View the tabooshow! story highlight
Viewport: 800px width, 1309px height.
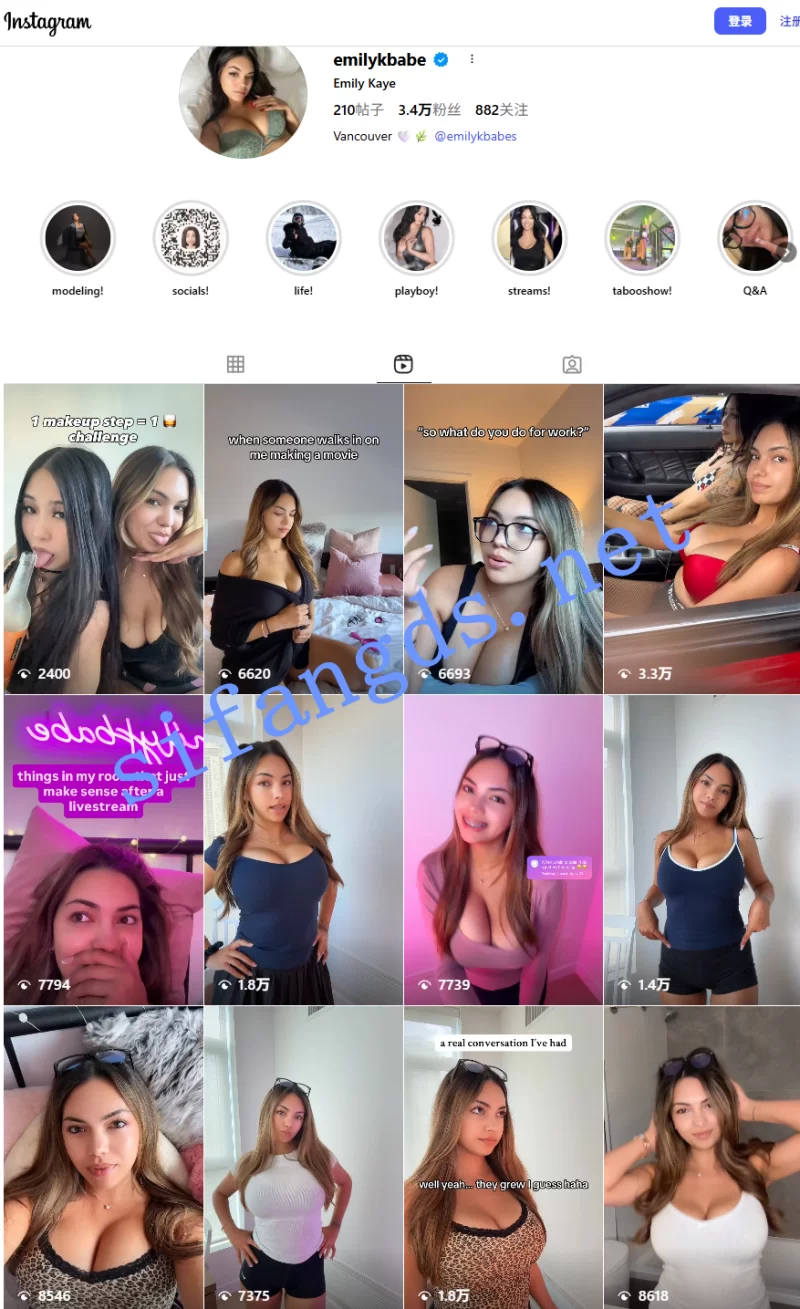642,239
